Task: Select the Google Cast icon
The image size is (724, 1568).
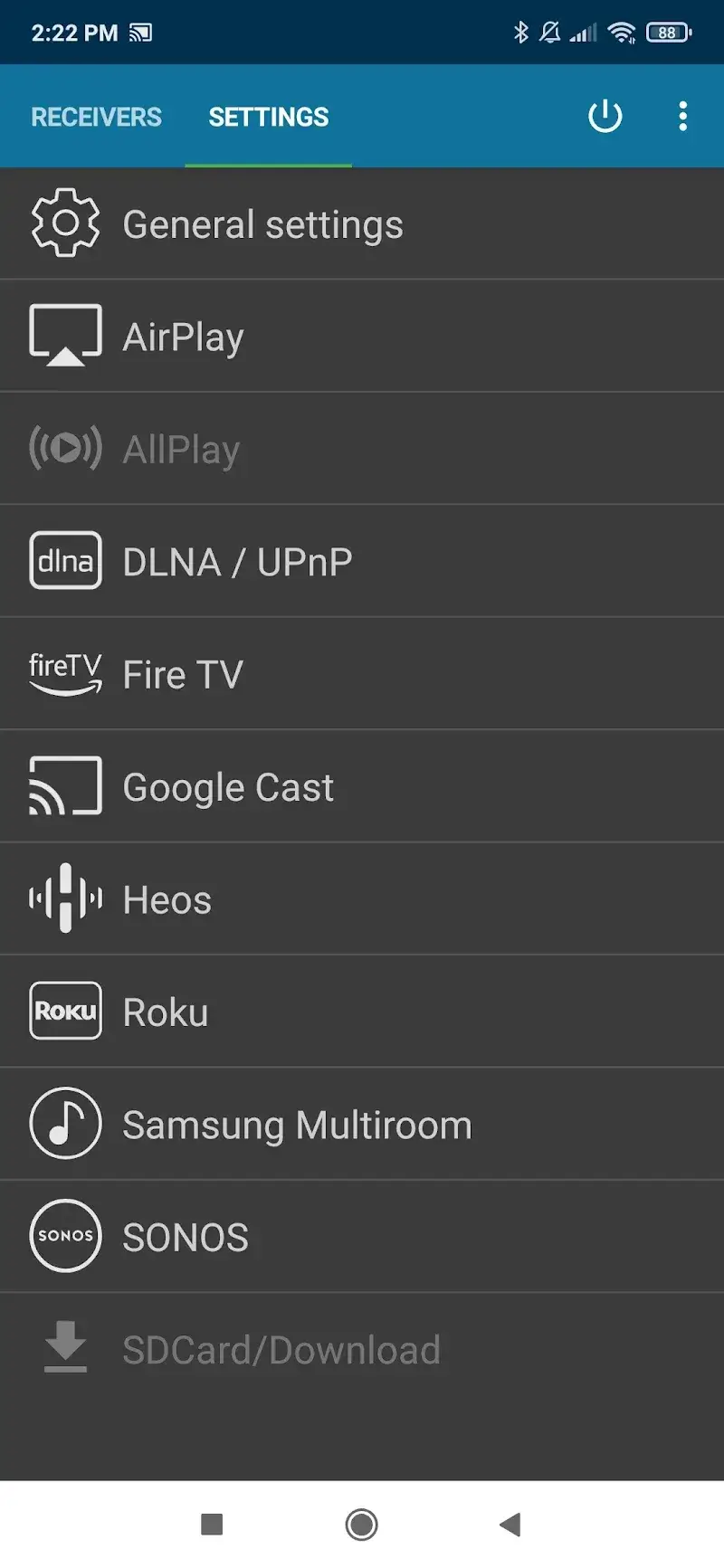Action: [x=64, y=786]
